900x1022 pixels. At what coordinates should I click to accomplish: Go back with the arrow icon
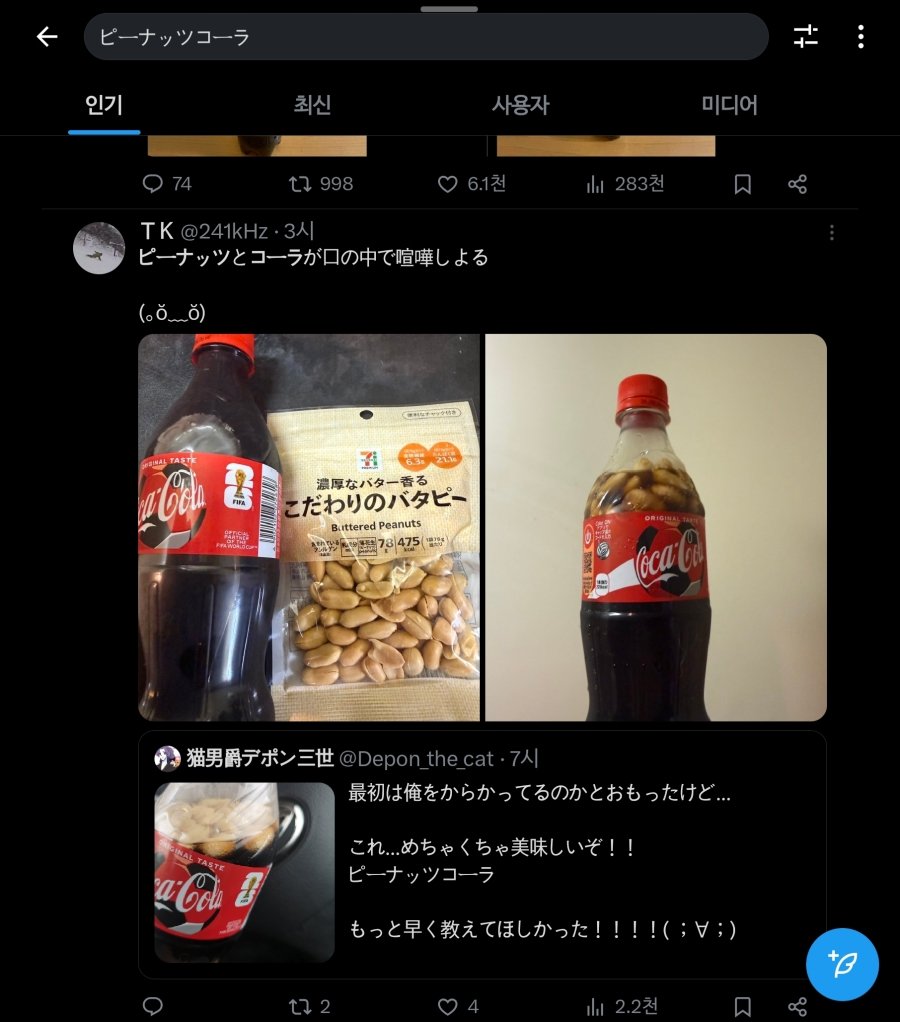point(47,37)
